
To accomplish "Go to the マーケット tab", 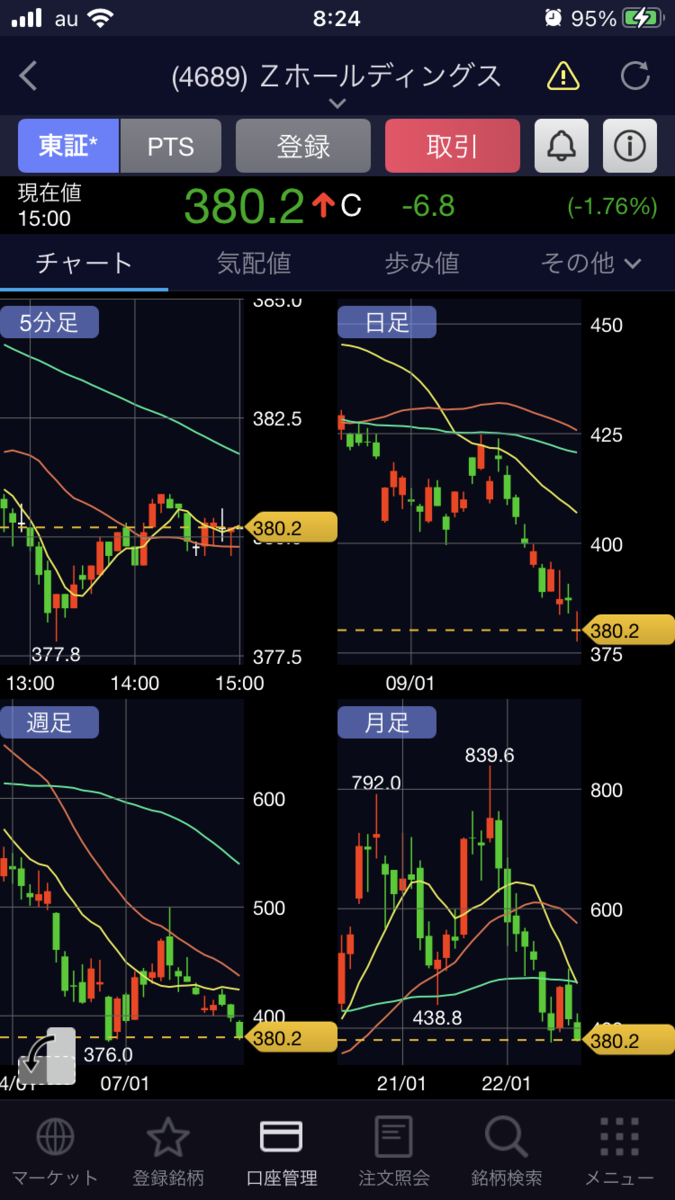I will [x=55, y=1153].
